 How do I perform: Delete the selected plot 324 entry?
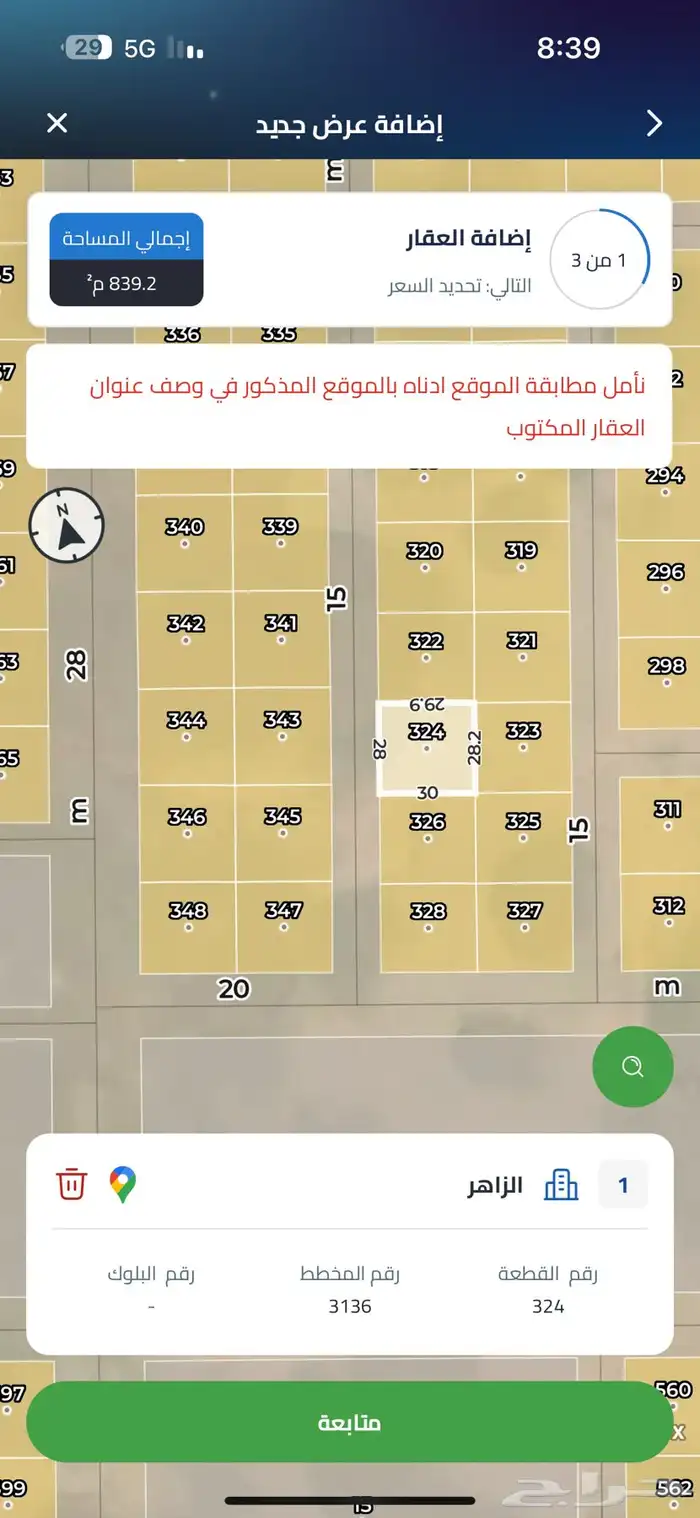click(72, 1185)
